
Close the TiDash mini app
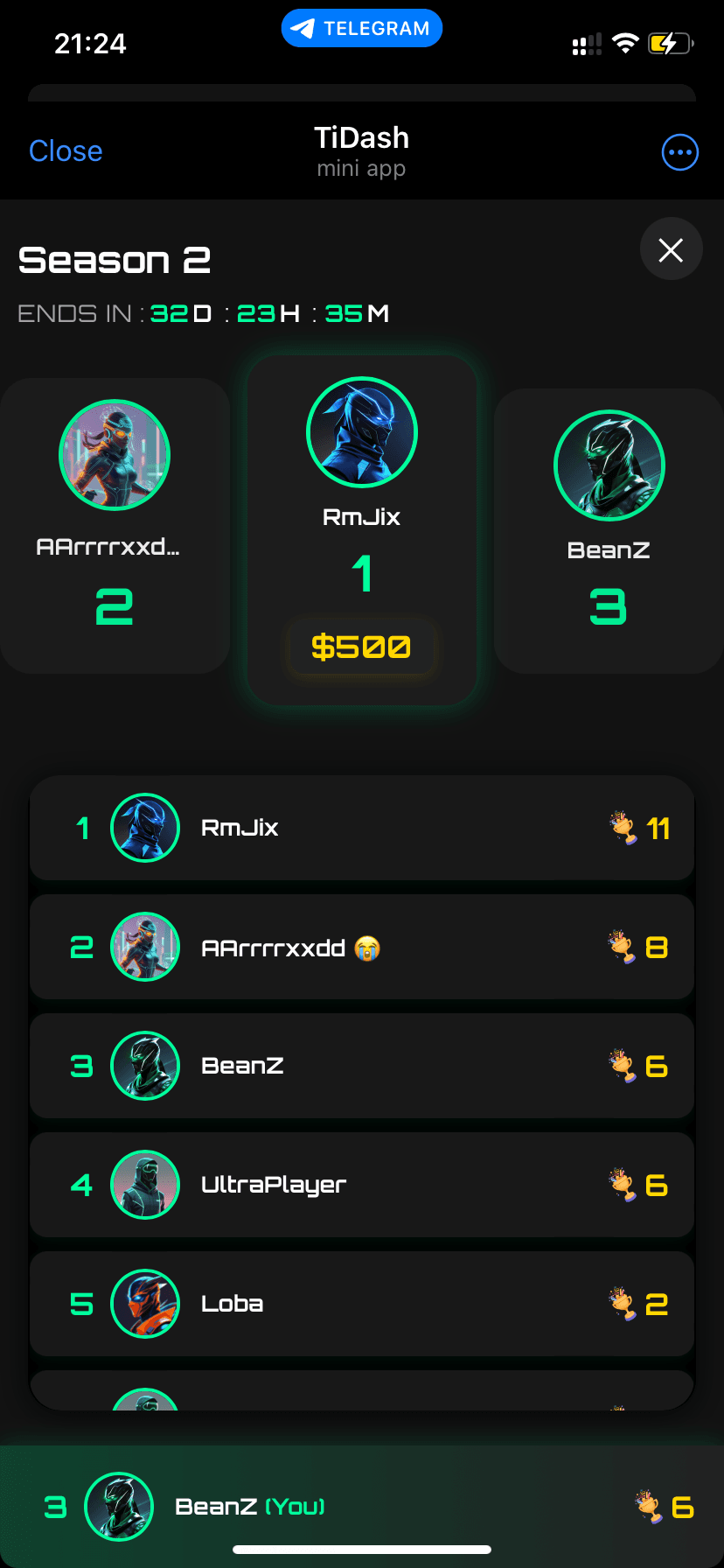point(66,150)
